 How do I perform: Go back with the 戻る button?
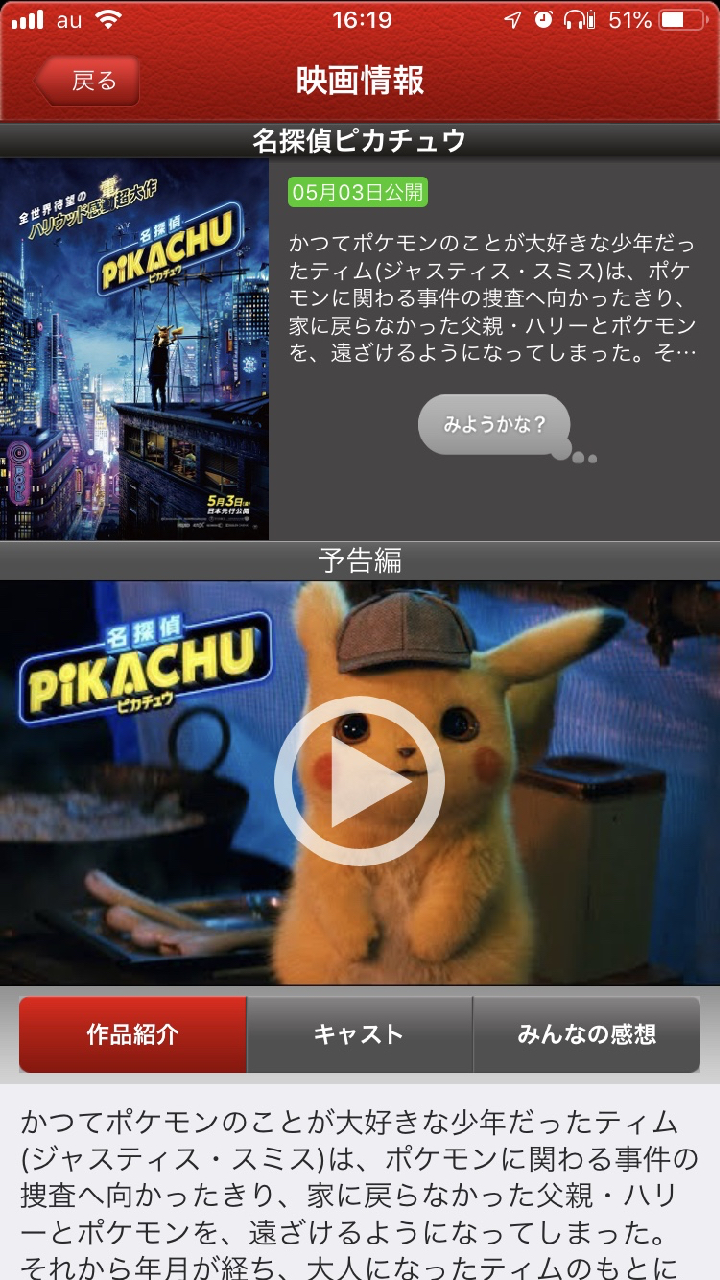tap(88, 81)
